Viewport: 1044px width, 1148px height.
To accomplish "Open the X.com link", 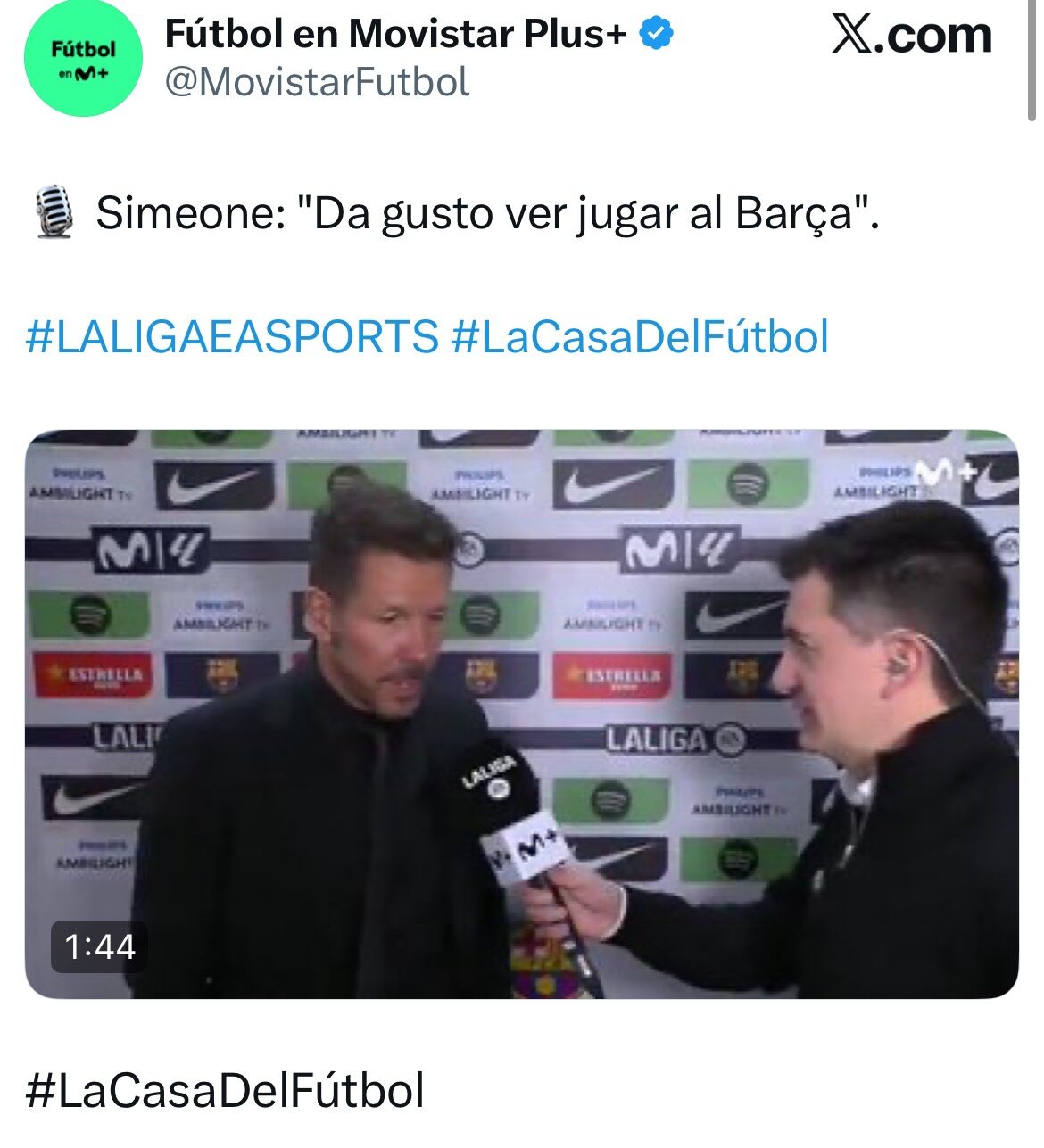I will [x=911, y=36].
